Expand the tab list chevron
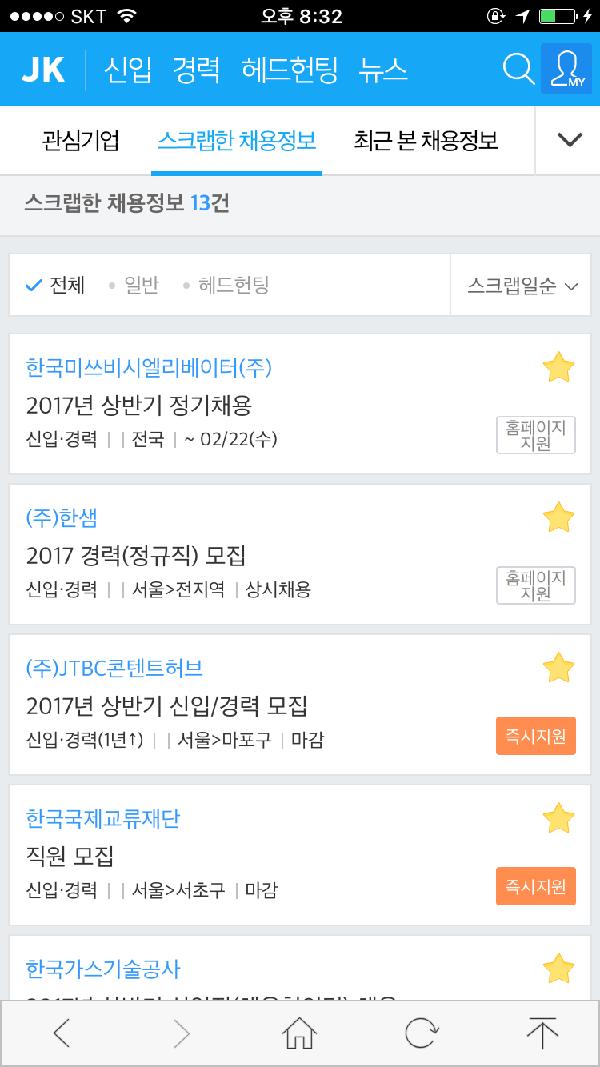Screen dimensions: 600x1067 (x=569, y=140)
